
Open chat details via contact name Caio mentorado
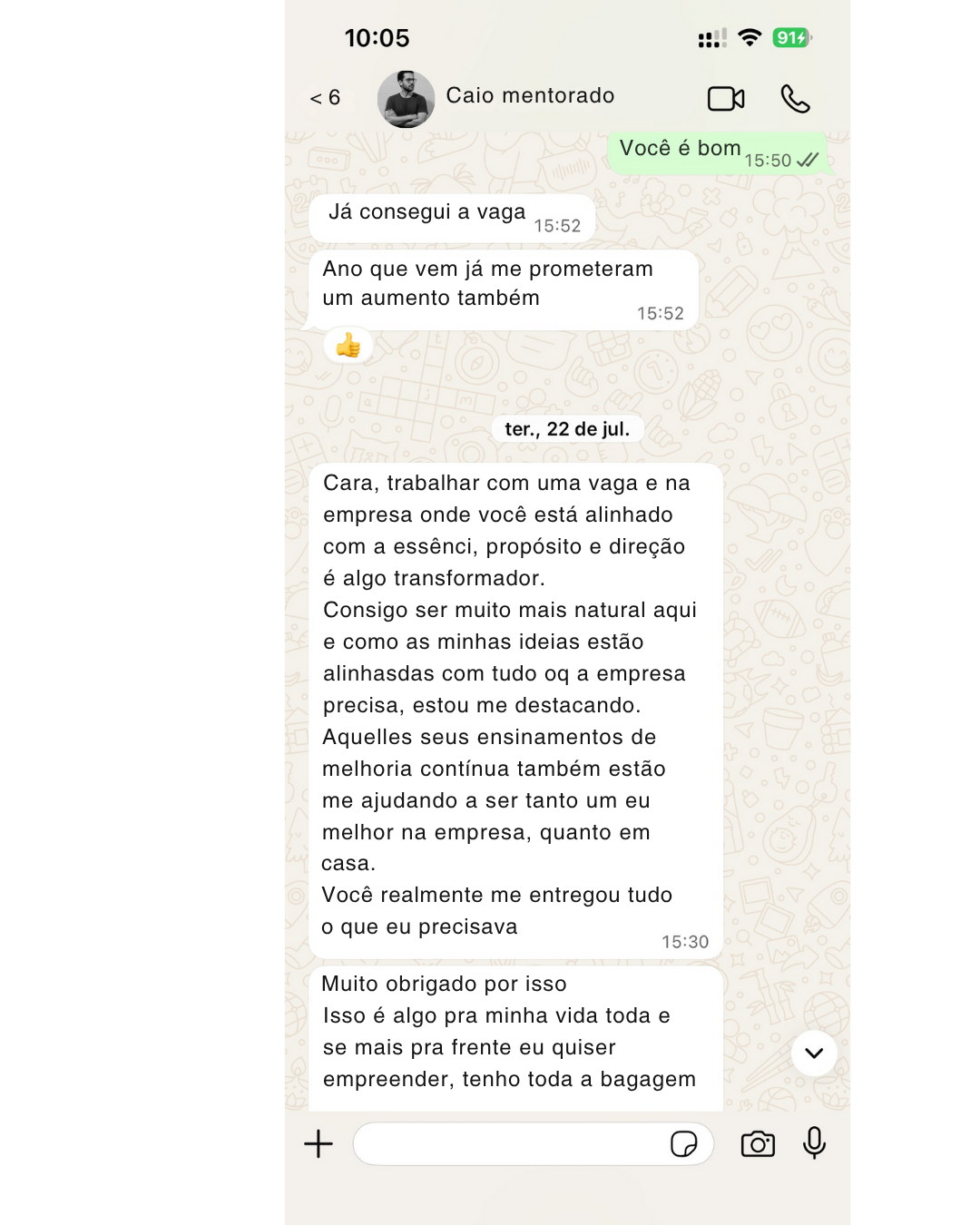530,95
